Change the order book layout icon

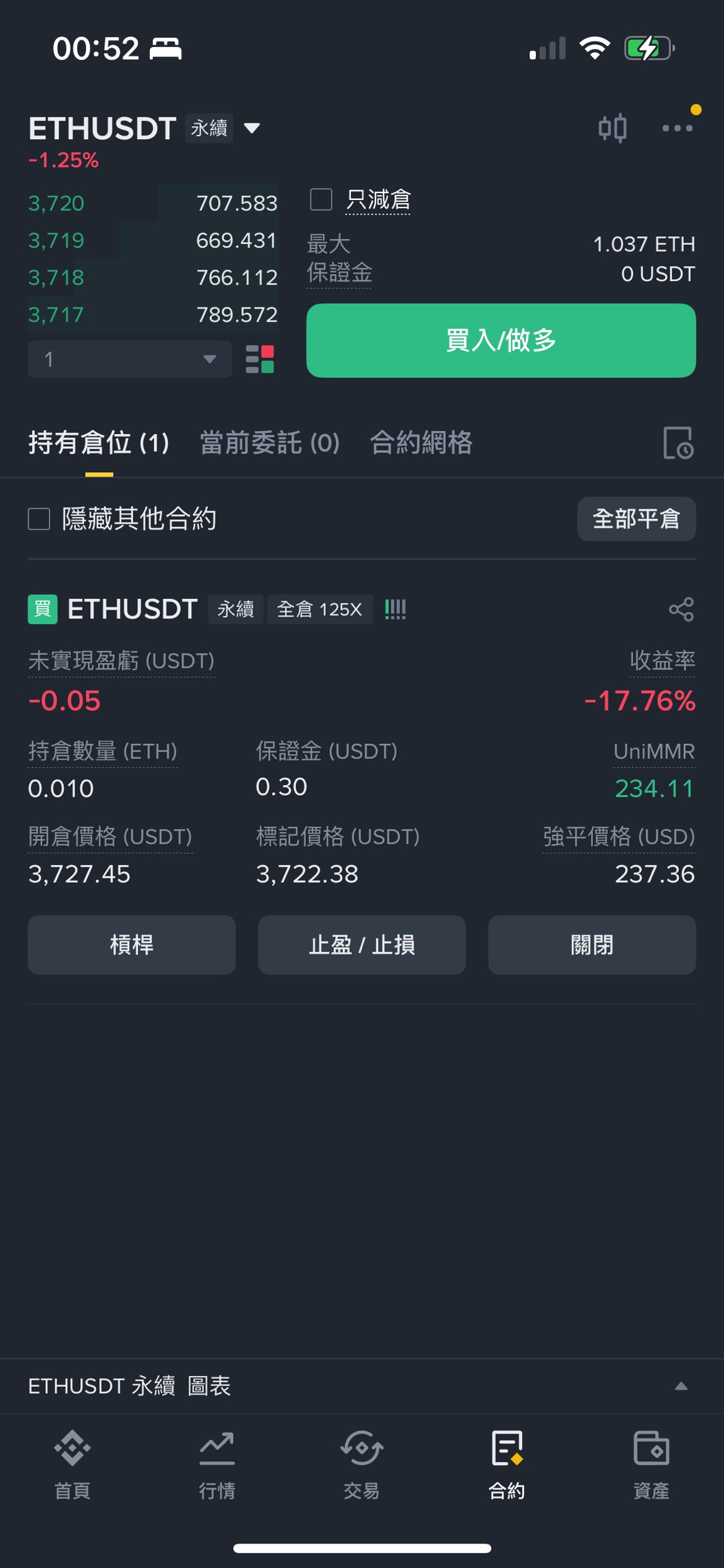pos(260,359)
